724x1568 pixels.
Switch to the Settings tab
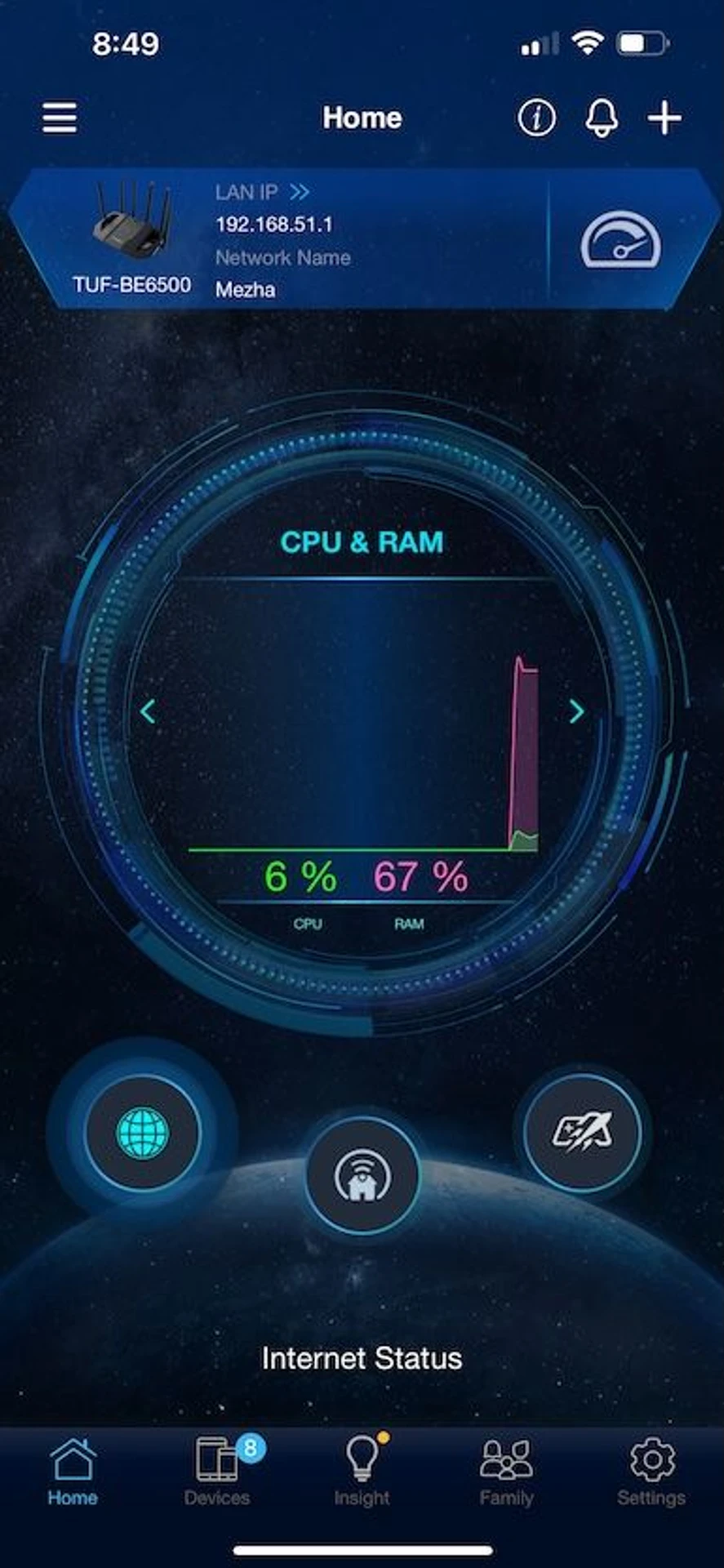(651, 1472)
